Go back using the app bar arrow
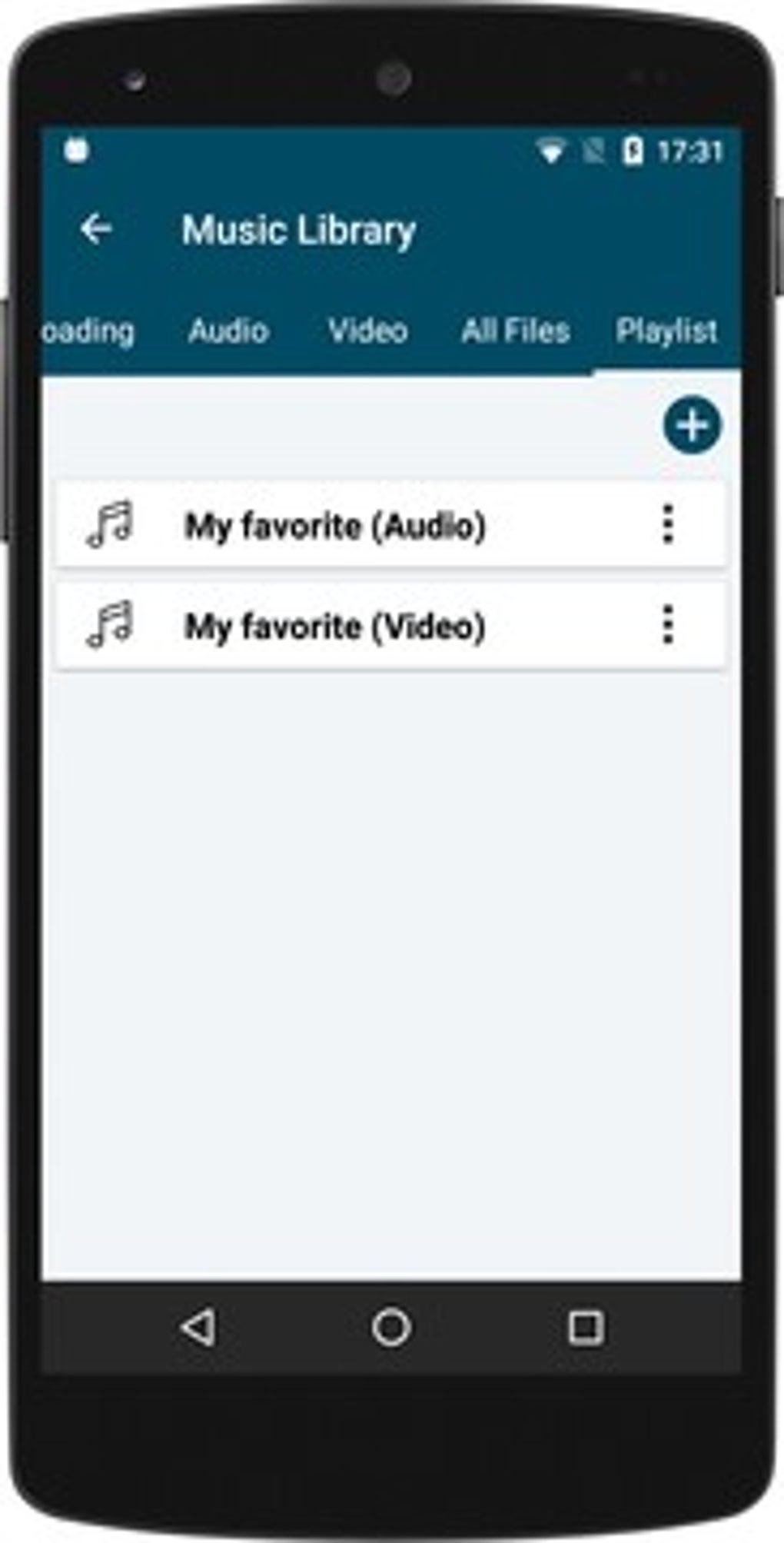 97,229
